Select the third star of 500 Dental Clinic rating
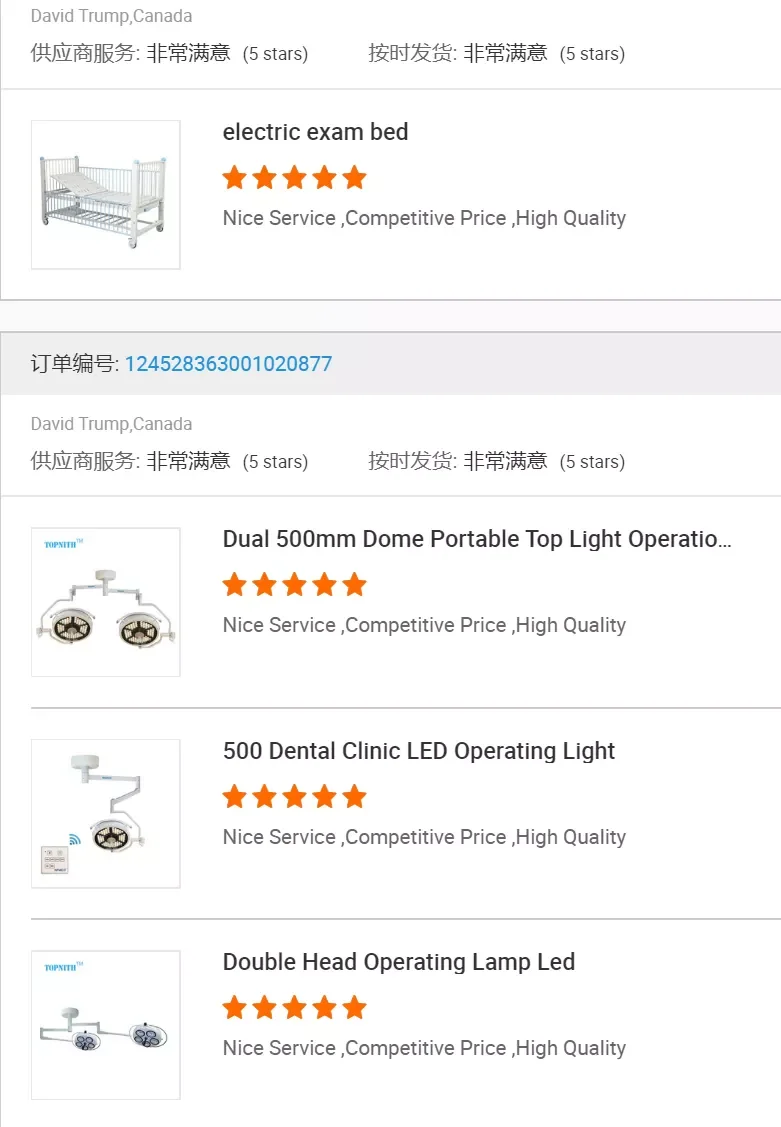 point(294,796)
